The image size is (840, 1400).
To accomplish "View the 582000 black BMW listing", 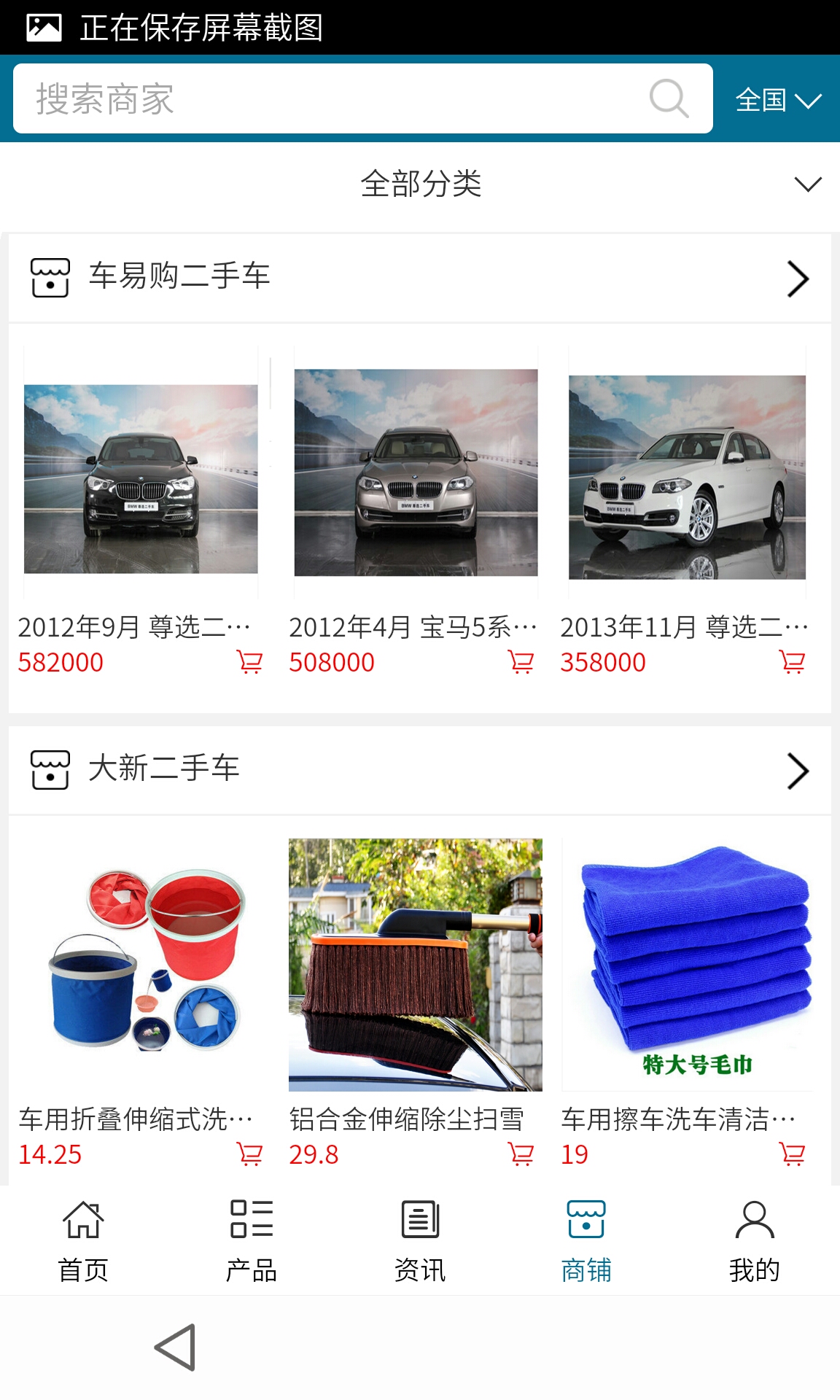I will pos(141,479).
